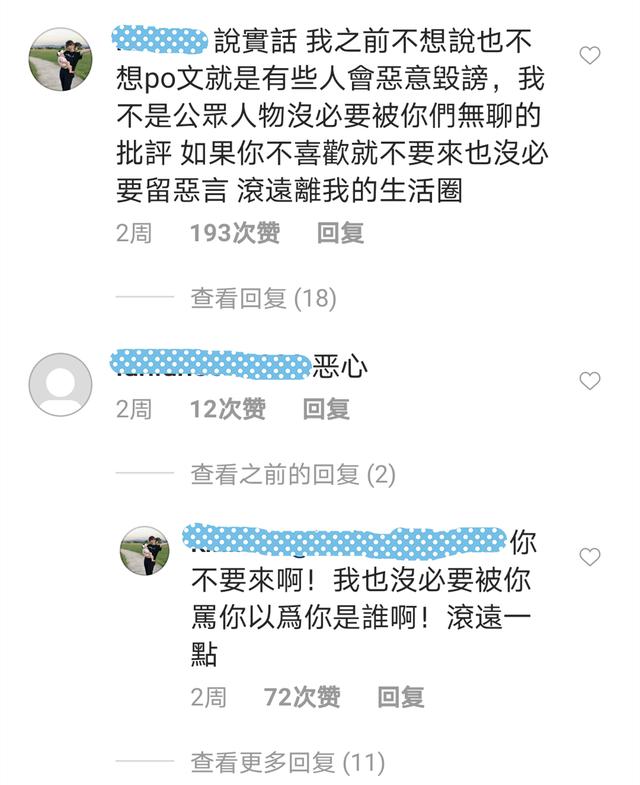Screen dimensions: 640x785
Task: Reply to the comment with 193次赞
Action: tap(340, 234)
